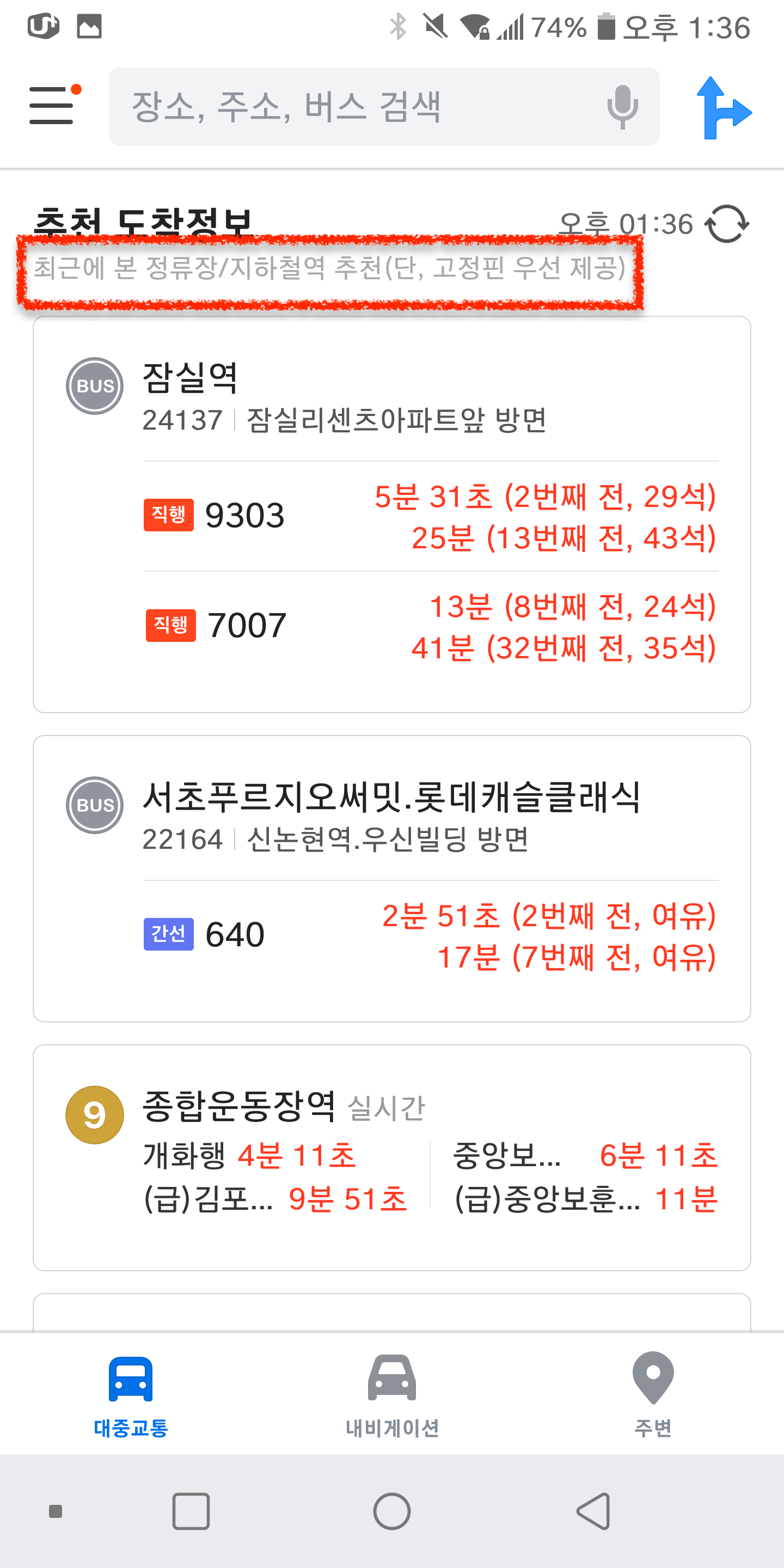Go back with the system back button
The width and height of the screenshot is (784, 1568).
click(593, 1511)
